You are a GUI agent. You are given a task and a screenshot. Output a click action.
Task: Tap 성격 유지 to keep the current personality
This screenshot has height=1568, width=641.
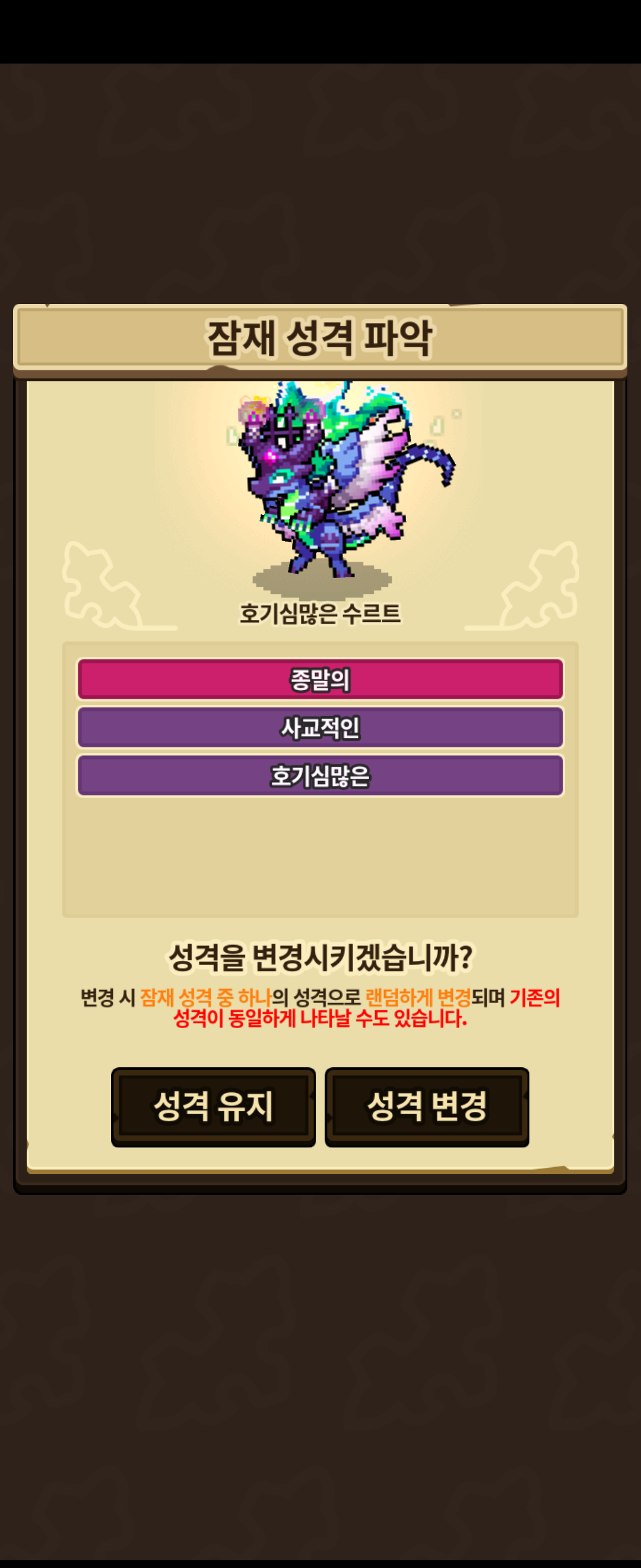[x=213, y=1107]
